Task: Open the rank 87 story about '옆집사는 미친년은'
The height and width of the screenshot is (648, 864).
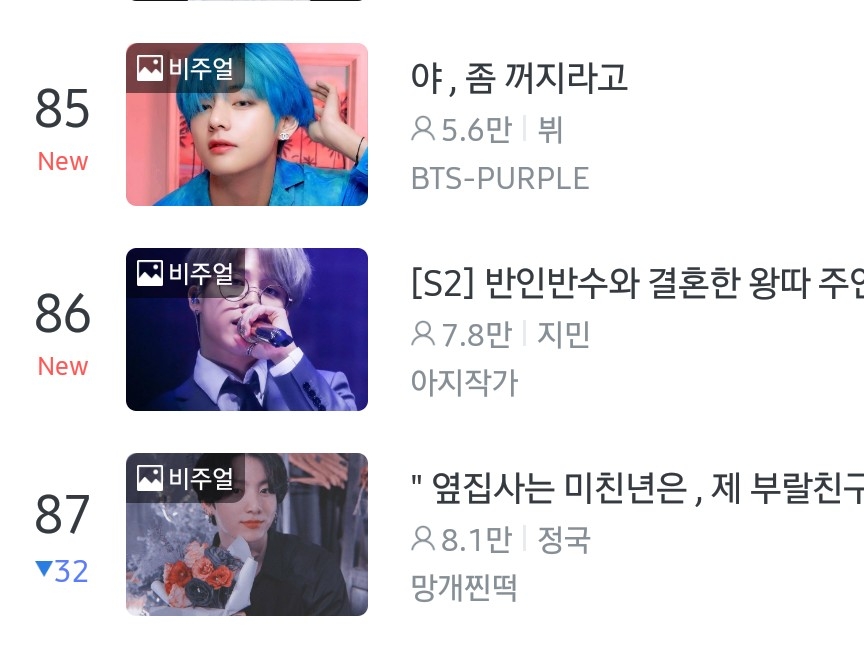Action: (636, 489)
